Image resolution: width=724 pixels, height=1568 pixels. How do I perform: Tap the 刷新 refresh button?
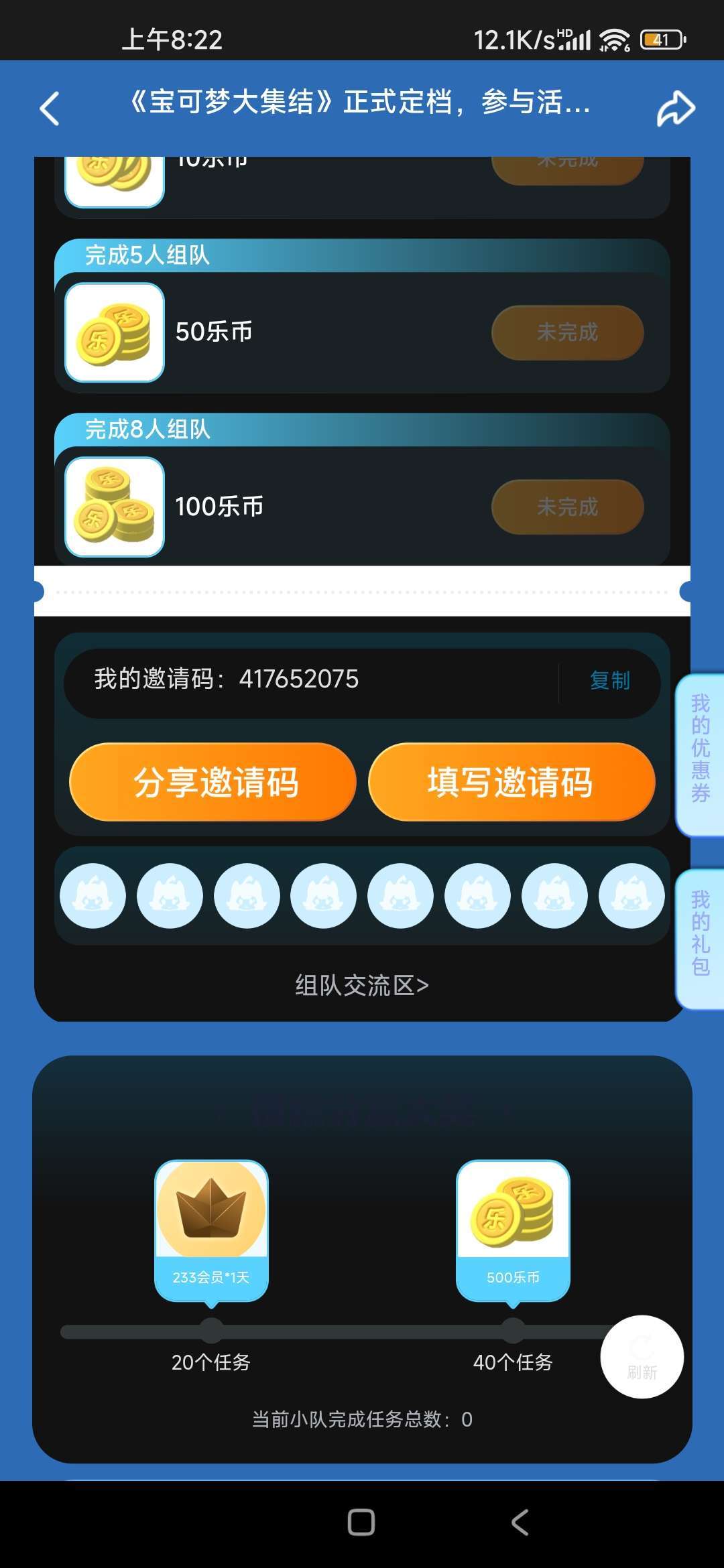642,1357
